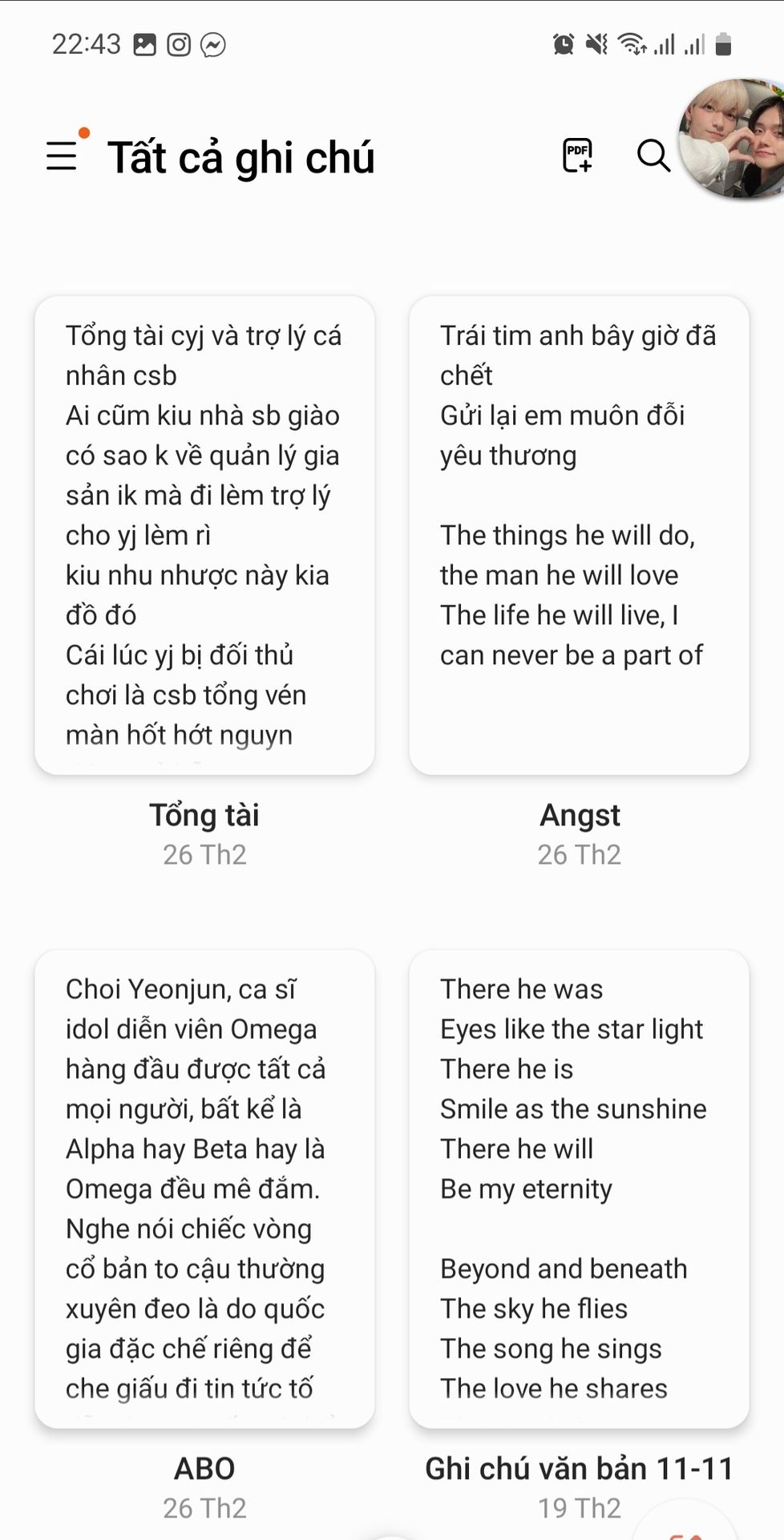Screen dimensions: 784x1540
Task: Open the Tổng tài note
Action: 204,535
